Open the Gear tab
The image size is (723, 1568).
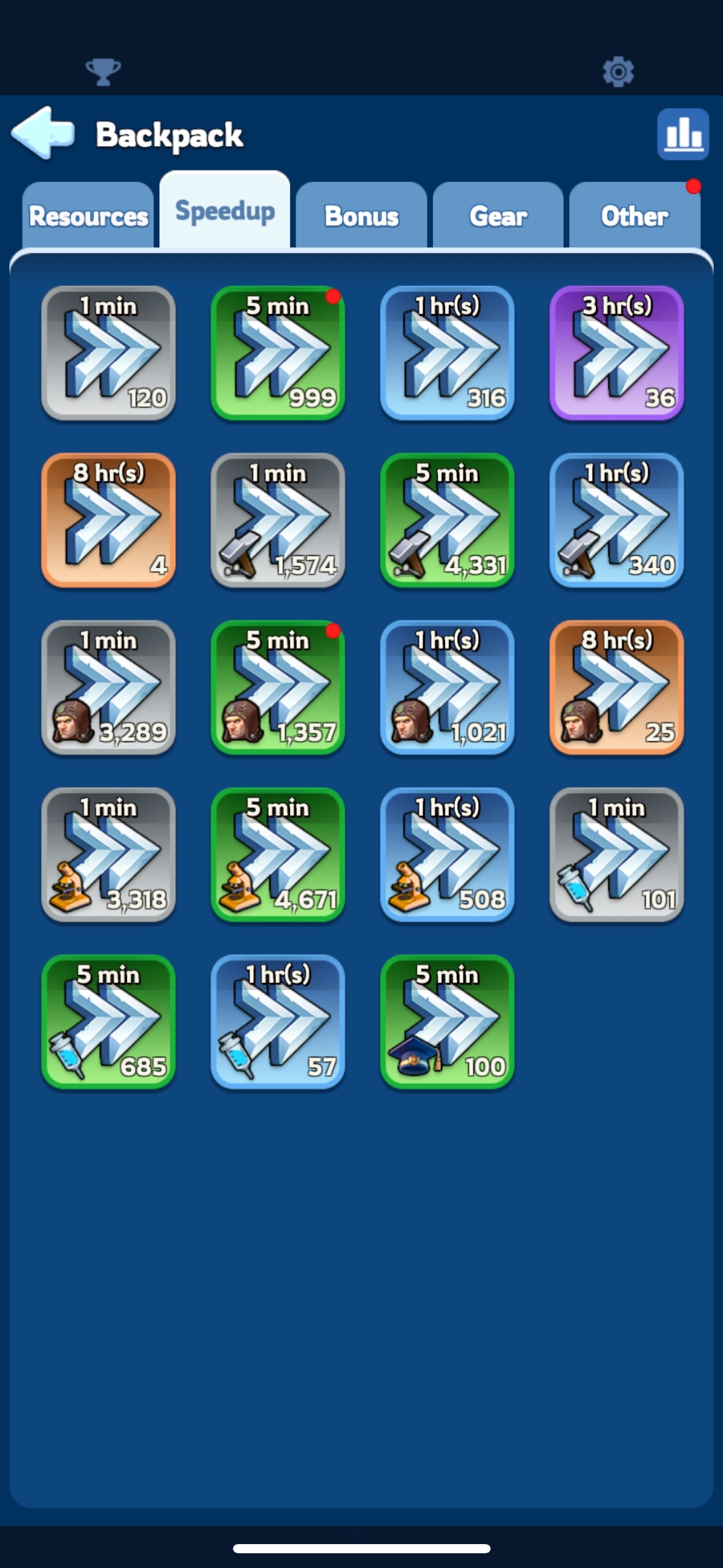tap(498, 215)
